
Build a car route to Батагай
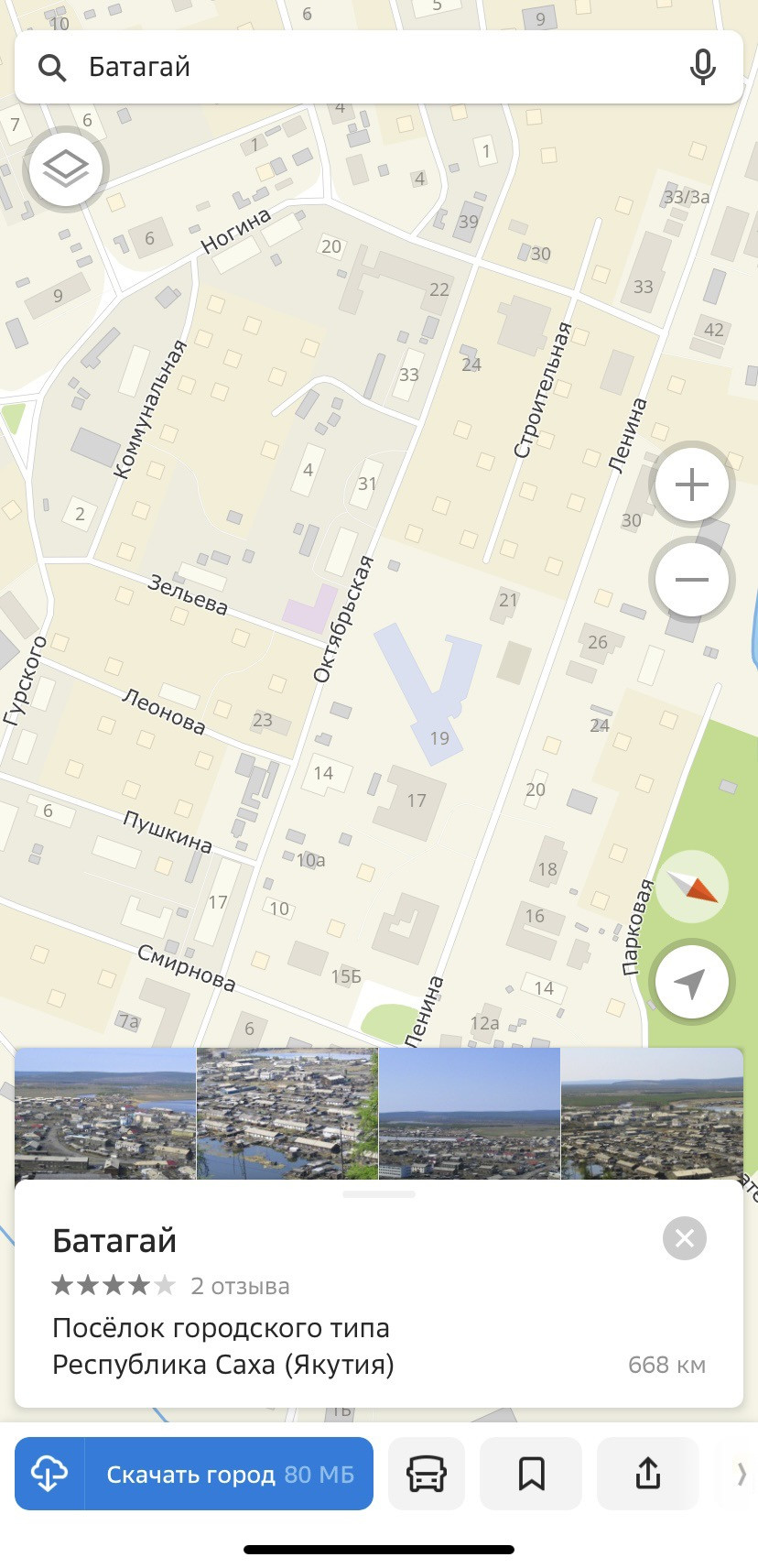point(427,1474)
